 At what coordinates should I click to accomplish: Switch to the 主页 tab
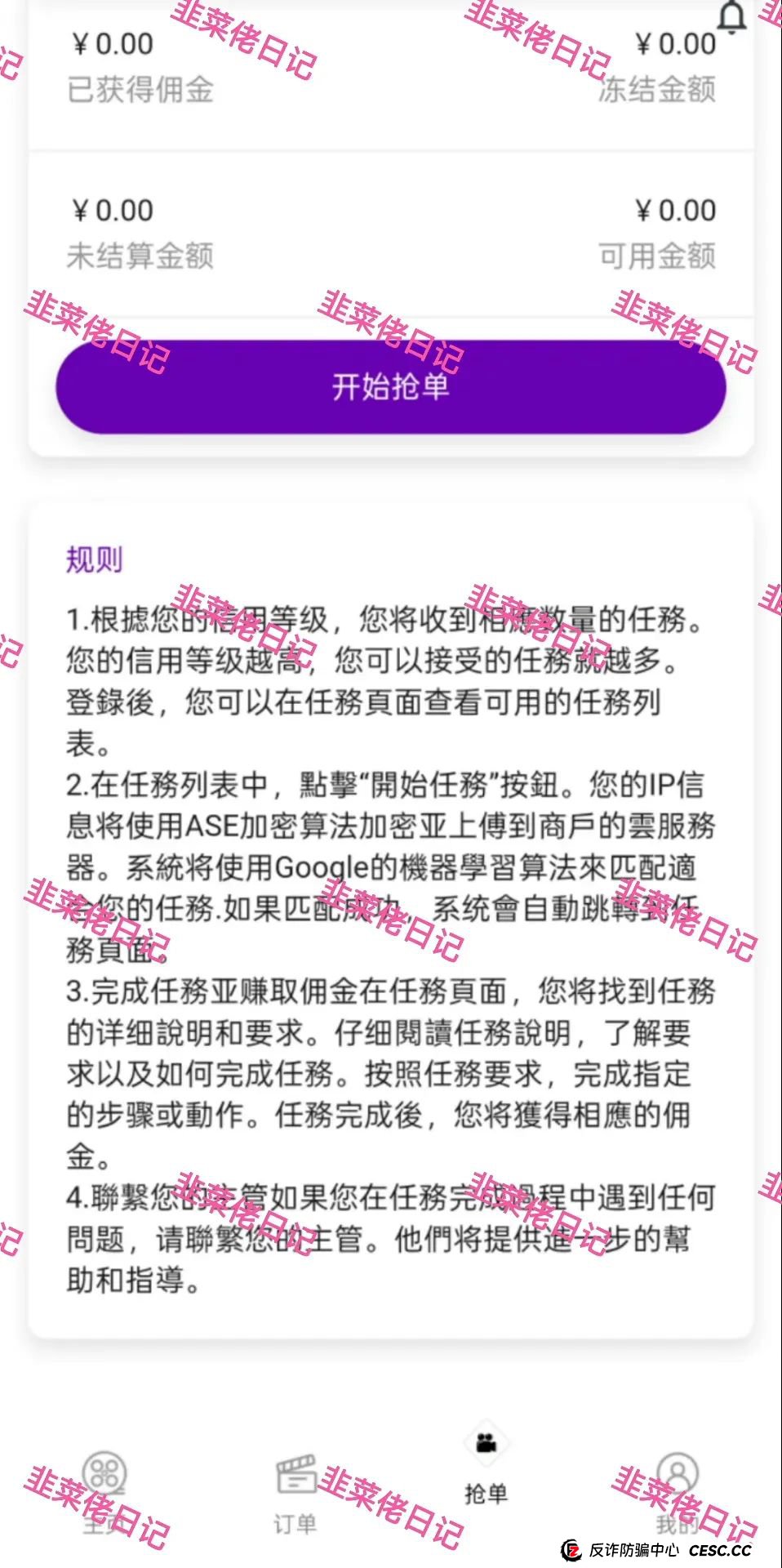(104, 1493)
